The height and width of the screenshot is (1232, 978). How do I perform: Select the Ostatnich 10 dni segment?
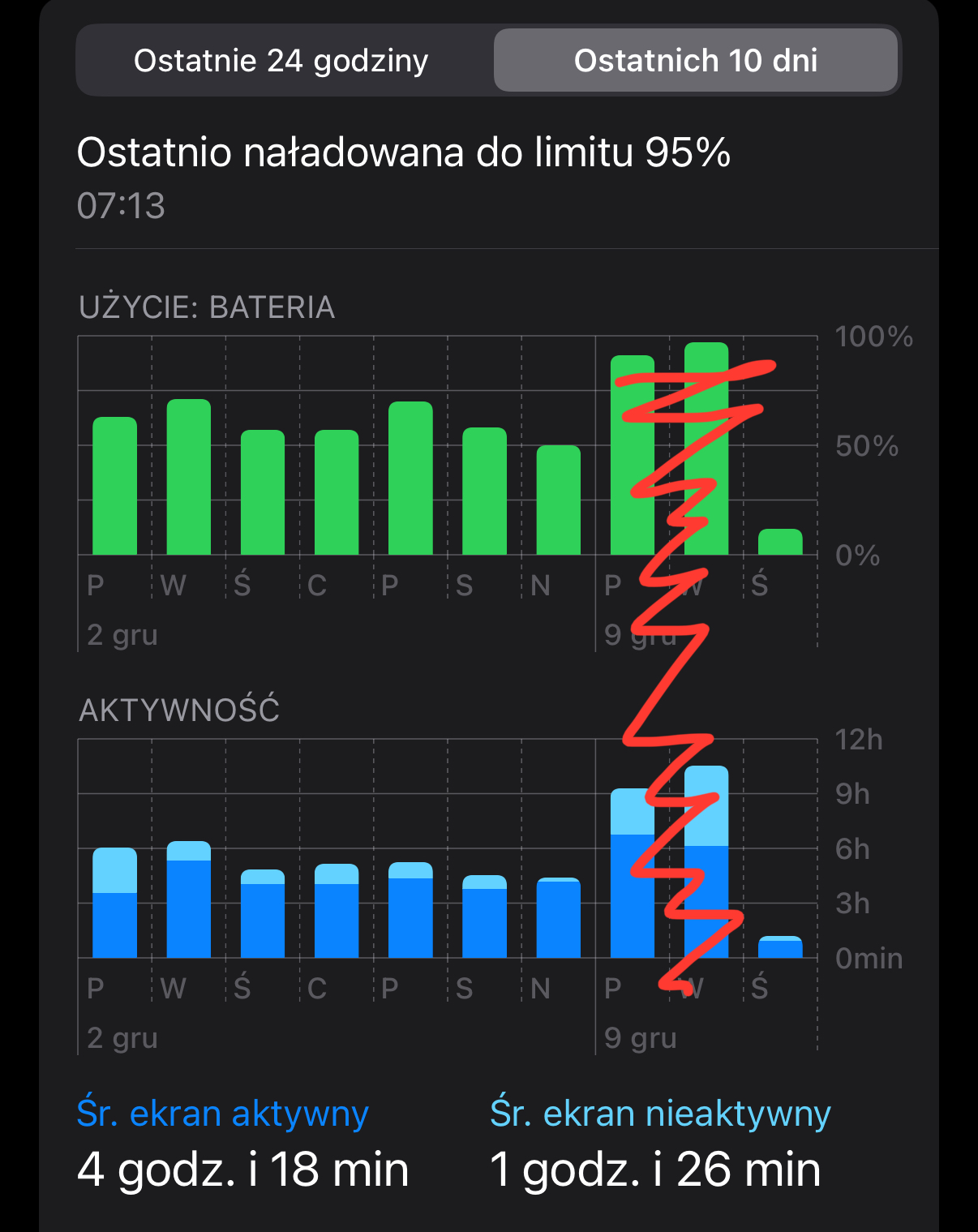coord(695,61)
